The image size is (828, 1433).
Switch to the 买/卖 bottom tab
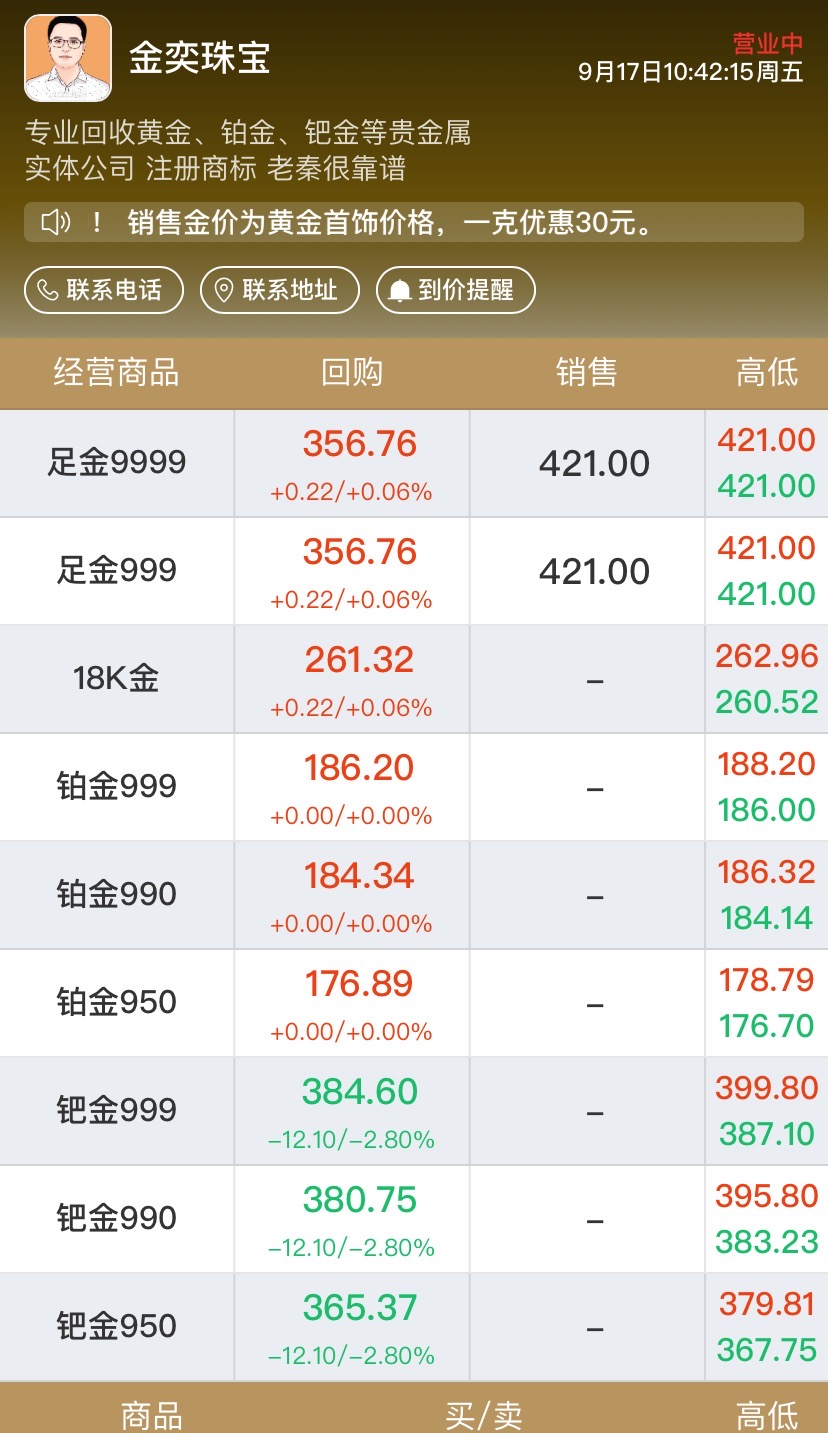[477, 1414]
